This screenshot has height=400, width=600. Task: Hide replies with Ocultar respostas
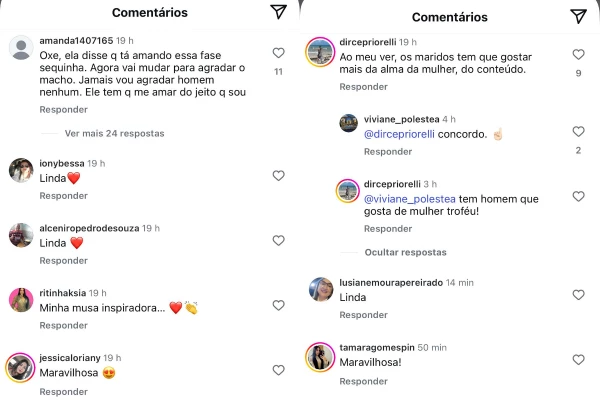click(x=405, y=253)
